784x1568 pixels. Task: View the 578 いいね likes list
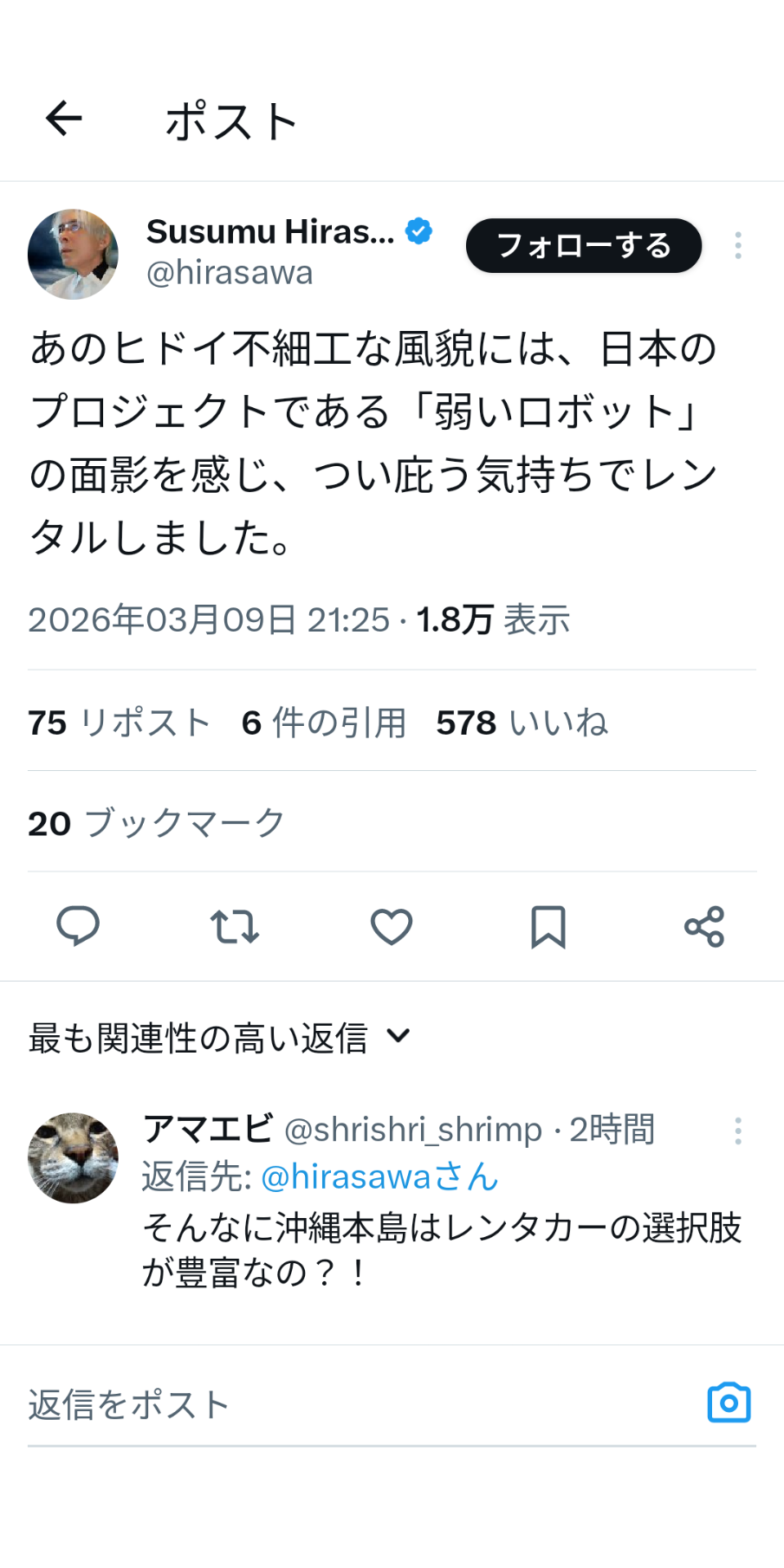pyautogui.click(x=522, y=722)
